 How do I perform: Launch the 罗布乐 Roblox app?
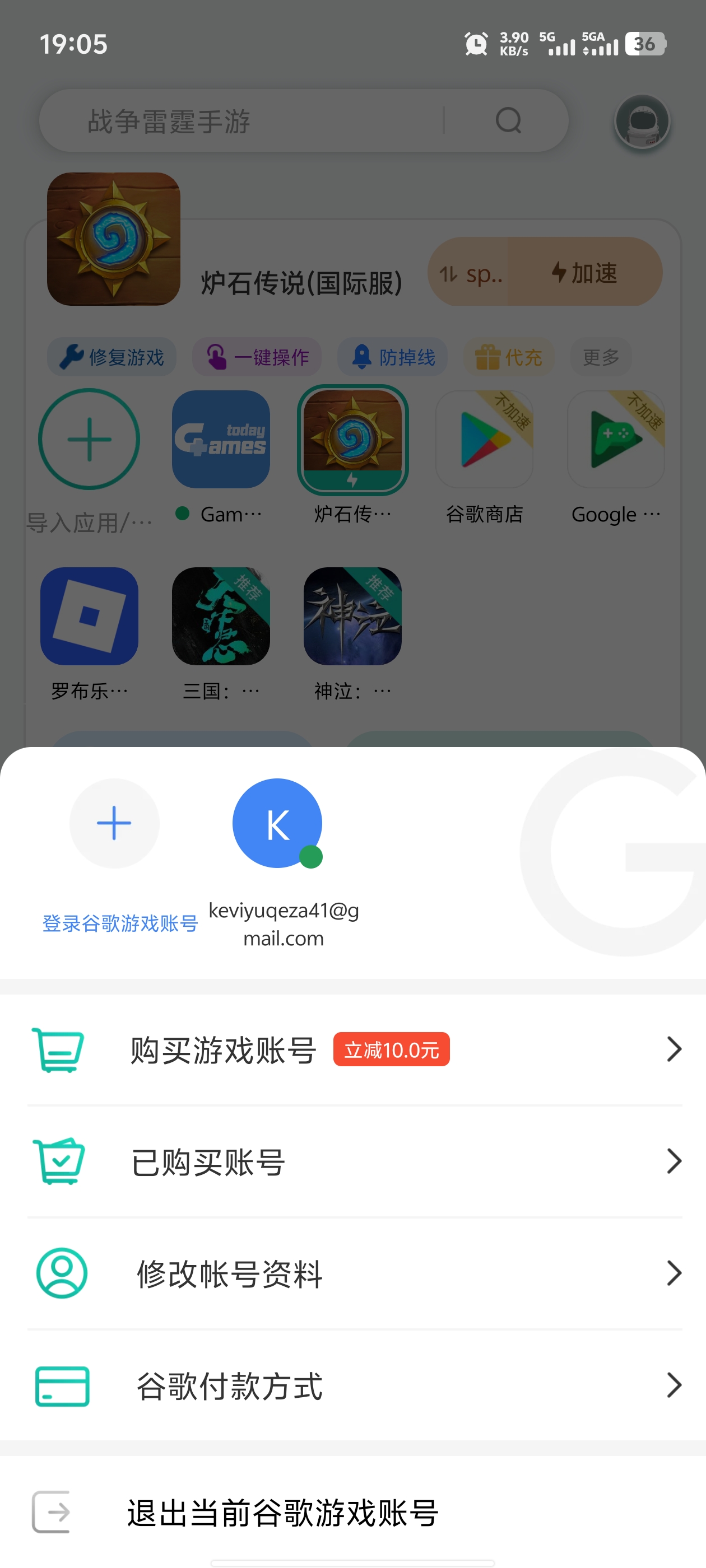coord(89,616)
